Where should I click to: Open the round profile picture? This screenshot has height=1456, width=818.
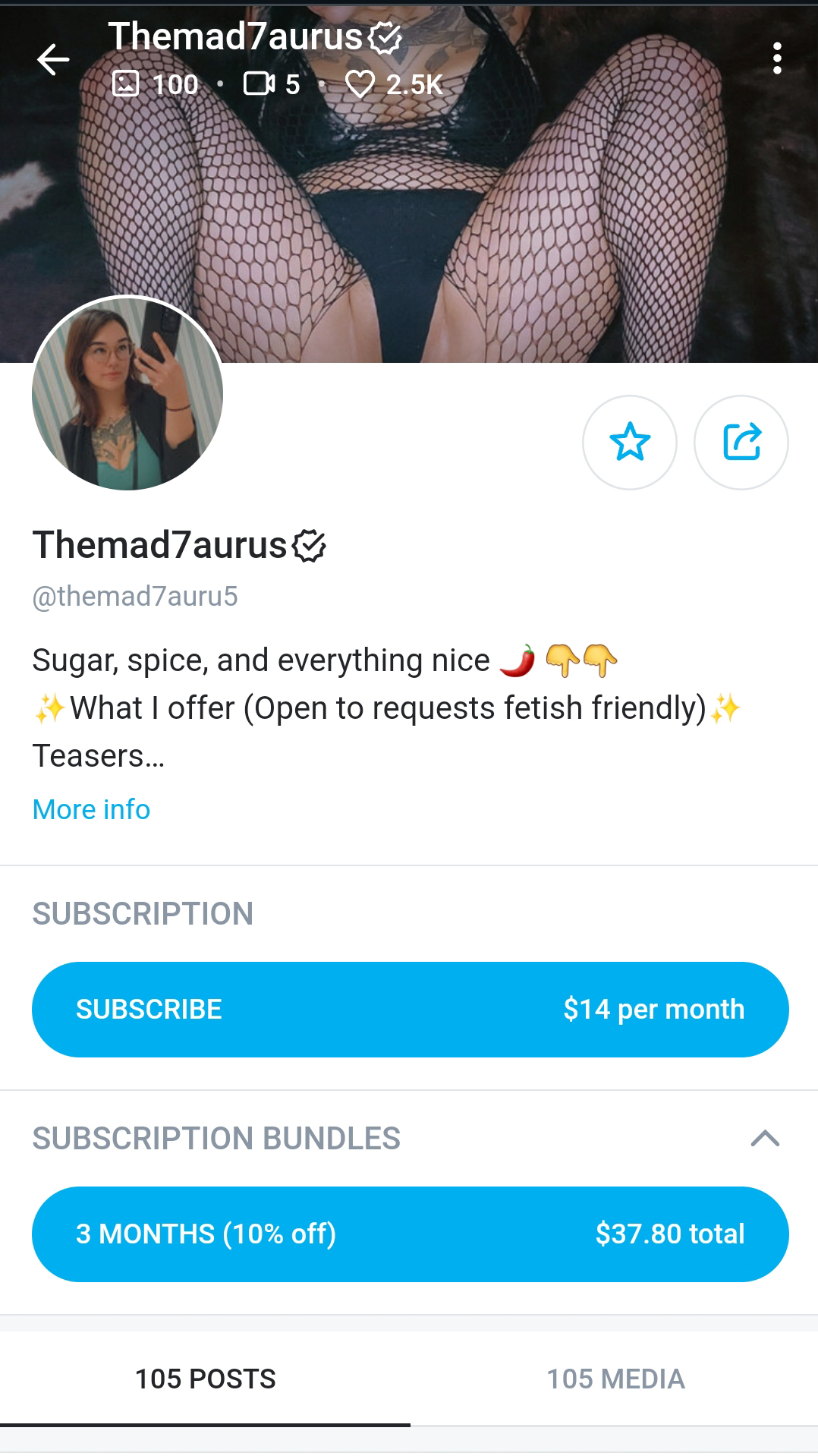[127, 393]
